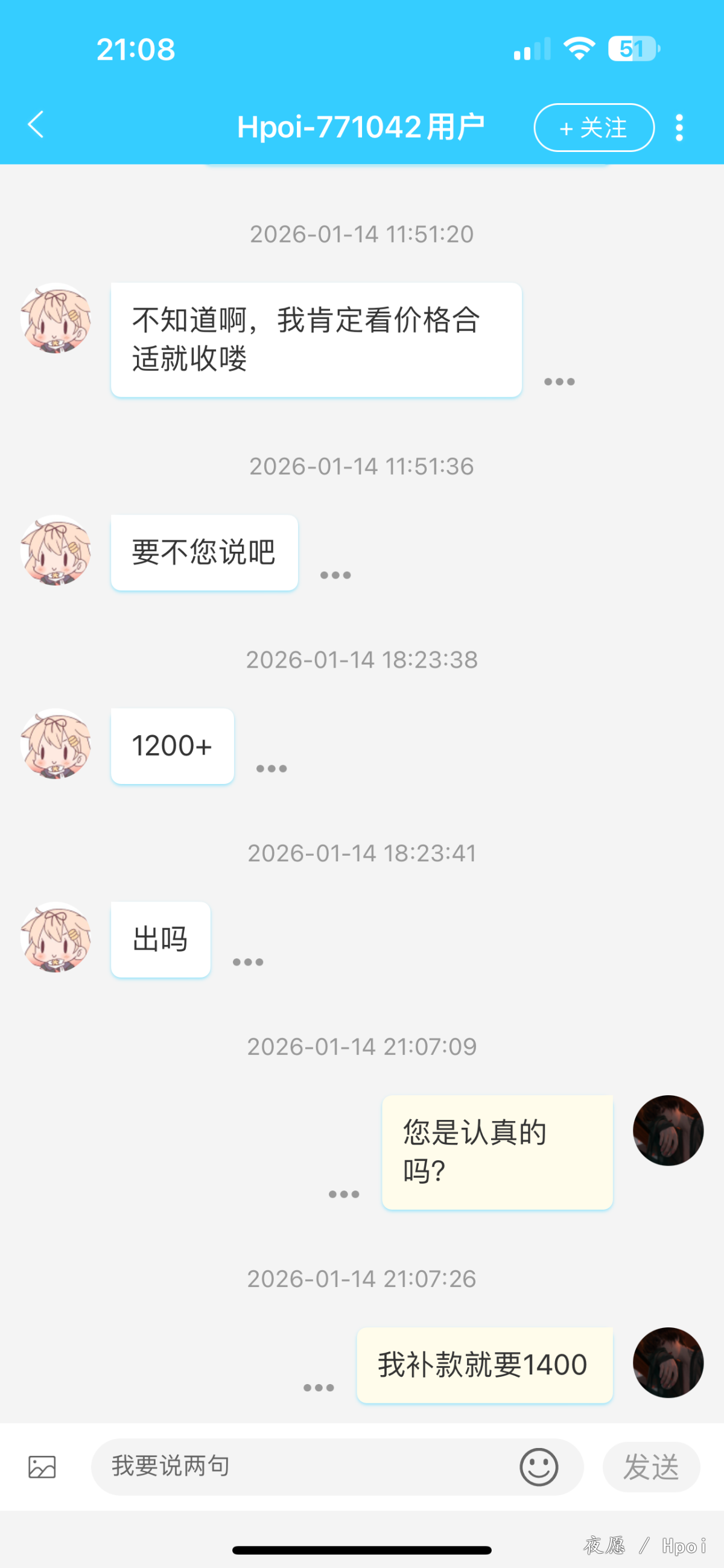Attach a picture using the image icon
The width and height of the screenshot is (724, 1568).
click(42, 1466)
